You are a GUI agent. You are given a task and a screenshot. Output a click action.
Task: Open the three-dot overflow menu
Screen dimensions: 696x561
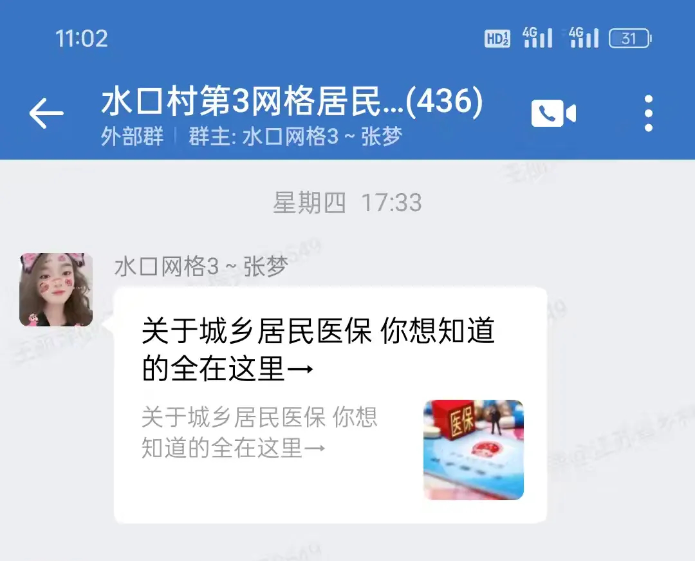click(649, 114)
